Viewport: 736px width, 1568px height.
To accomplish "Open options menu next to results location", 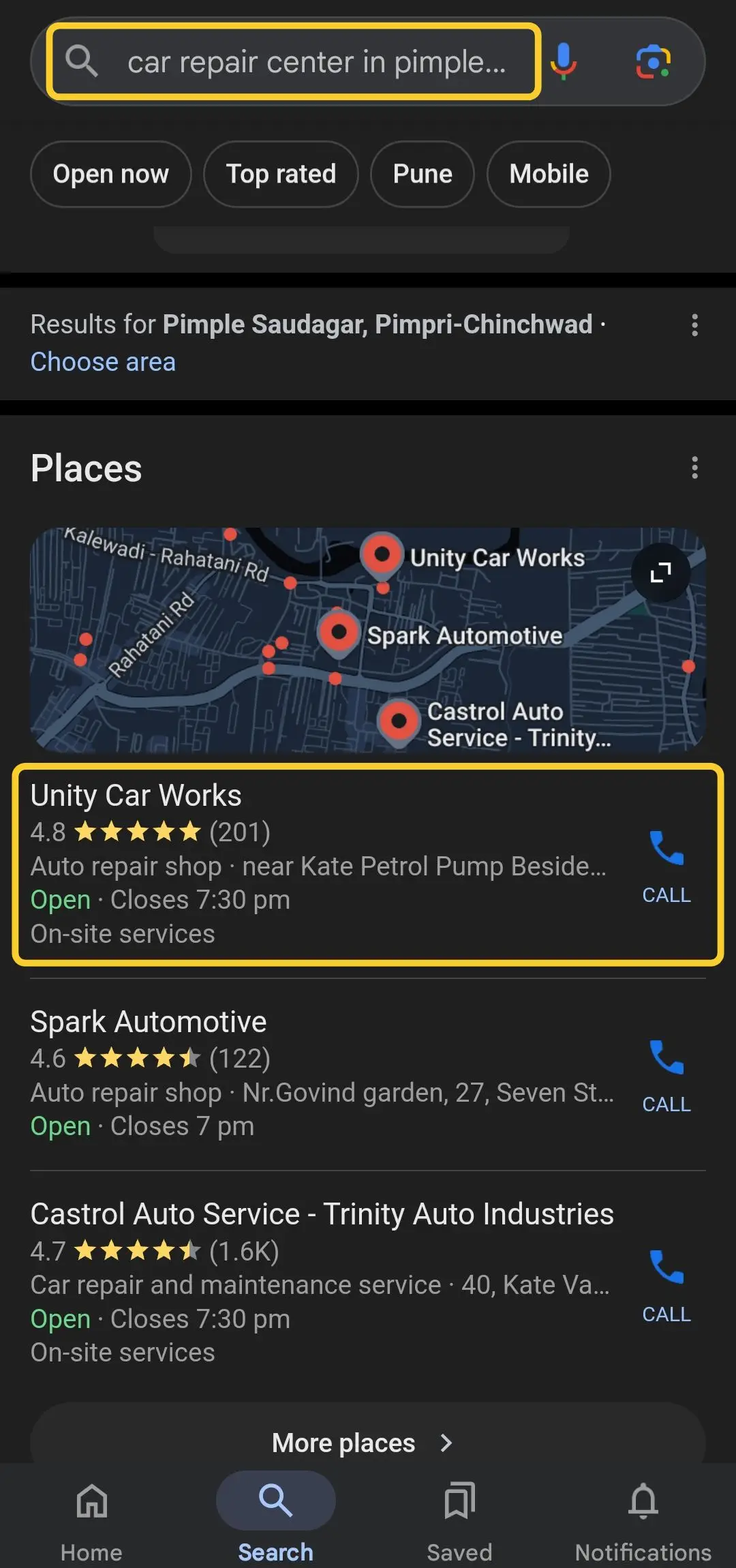I will [x=694, y=327].
